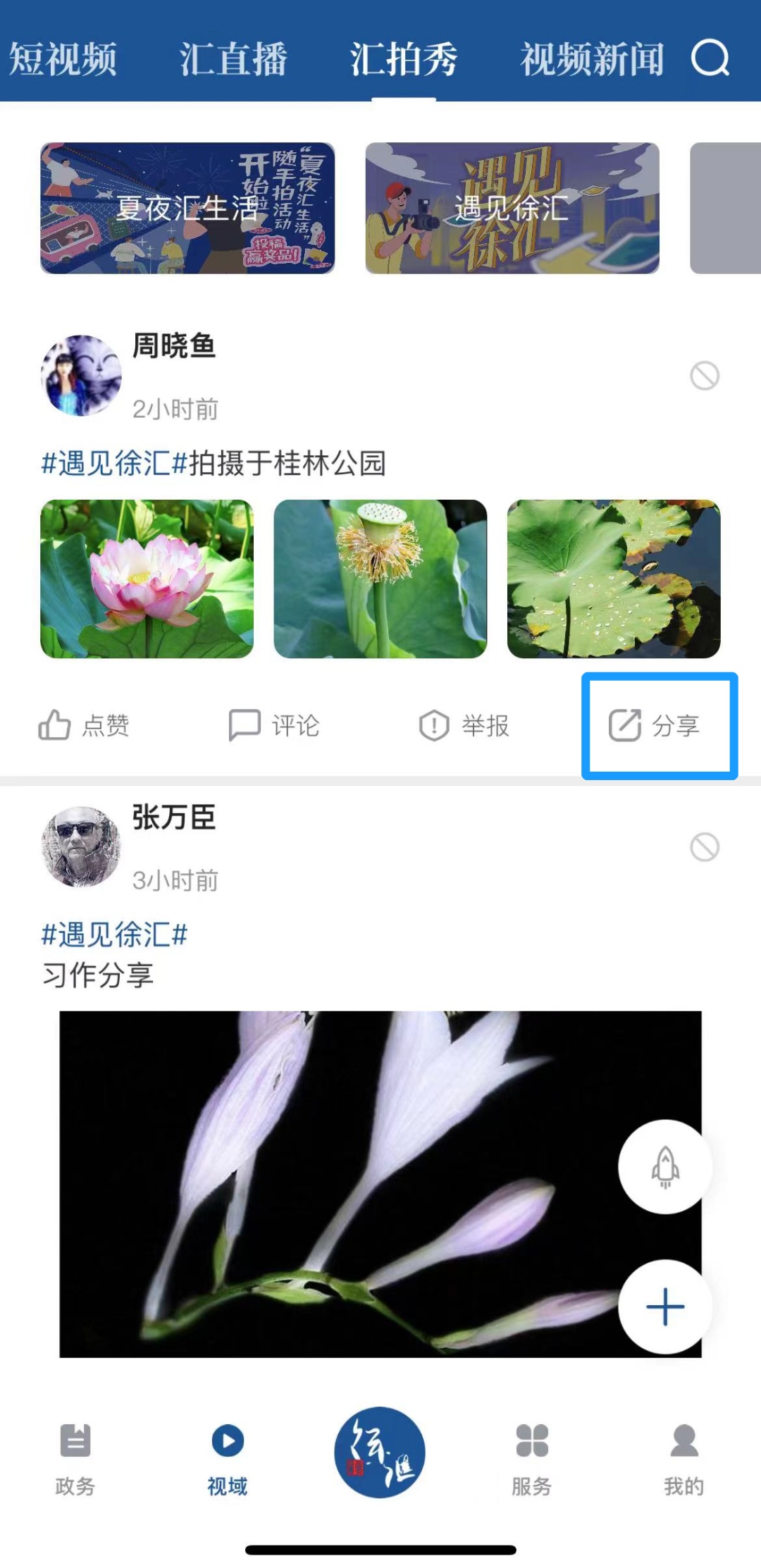The width and height of the screenshot is (761, 1568).
Task: Open the 夏夜汇生活 topic banner
Action: 187,209
